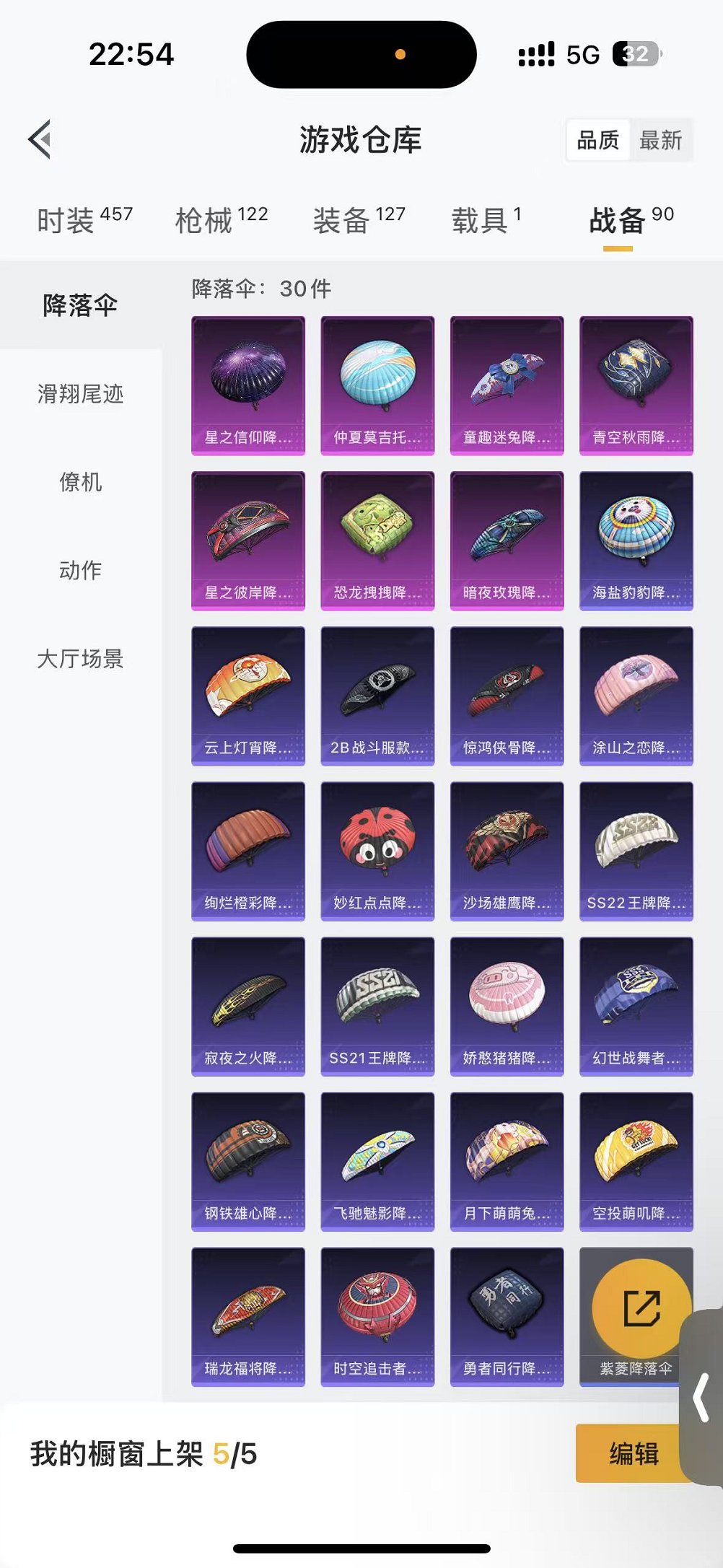The width and height of the screenshot is (723, 1568).
Task: Open the 星之信仰 parachute item
Action: pyautogui.click(x=248, y=385)
